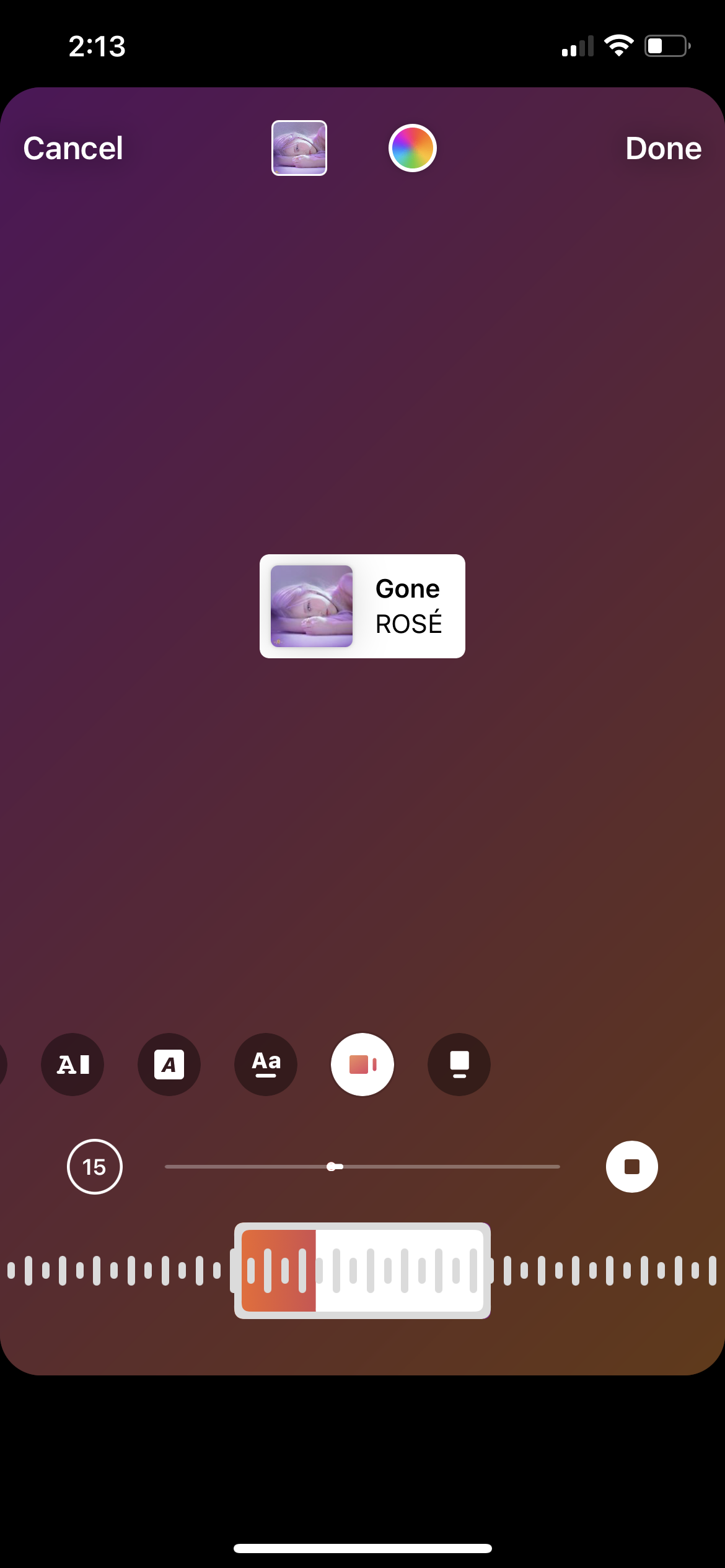Confirm with the Done button
725x1568 pixels.
pos(663,149)
